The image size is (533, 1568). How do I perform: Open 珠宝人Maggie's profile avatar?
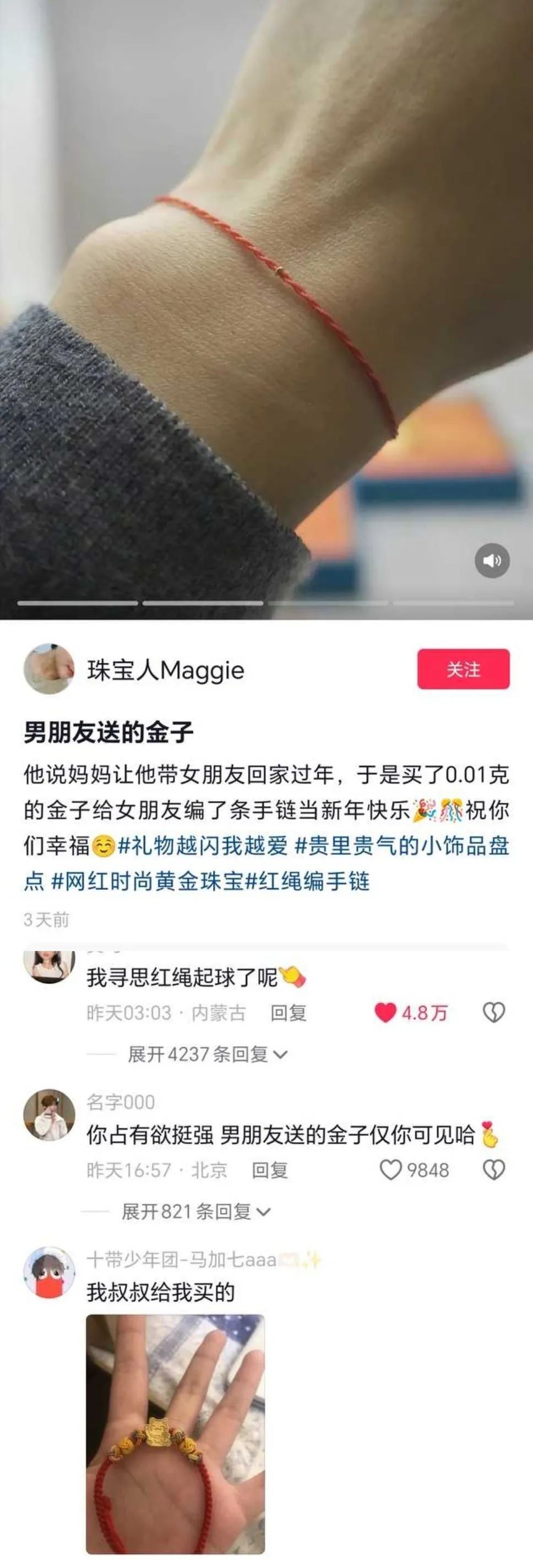pos(48,669)
